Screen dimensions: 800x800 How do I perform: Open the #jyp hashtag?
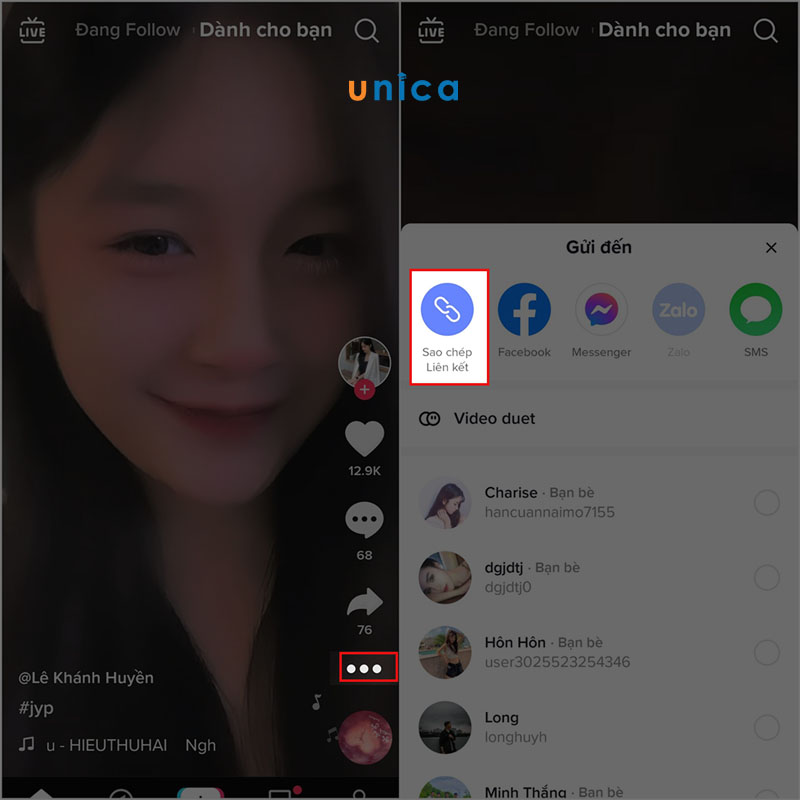pyautogui.click(x=36, y=708)
